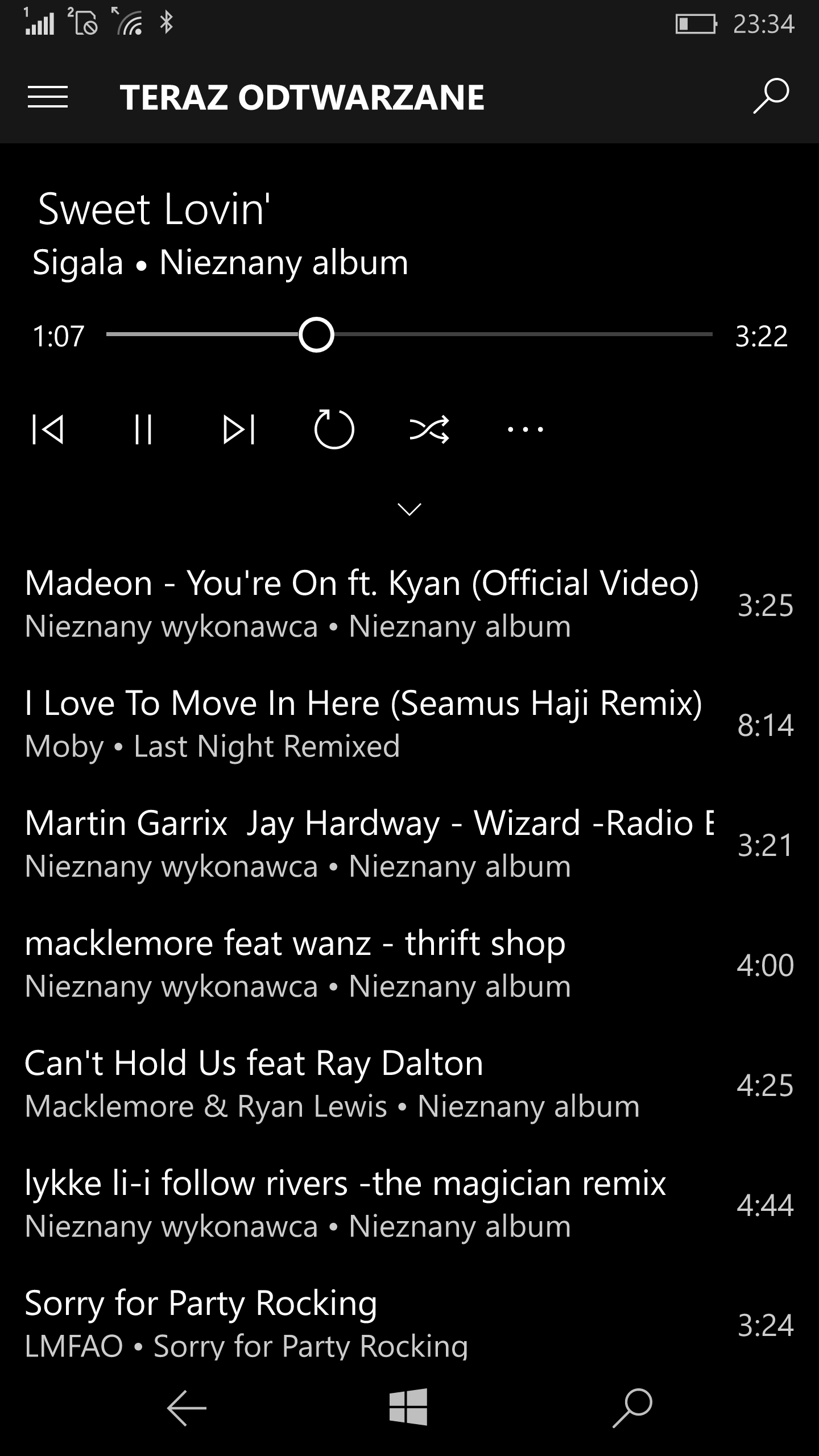This screenshot has height=1456, width=819.
Task: Pause the song Sweet Lovin'
Action: click(143, 429)
